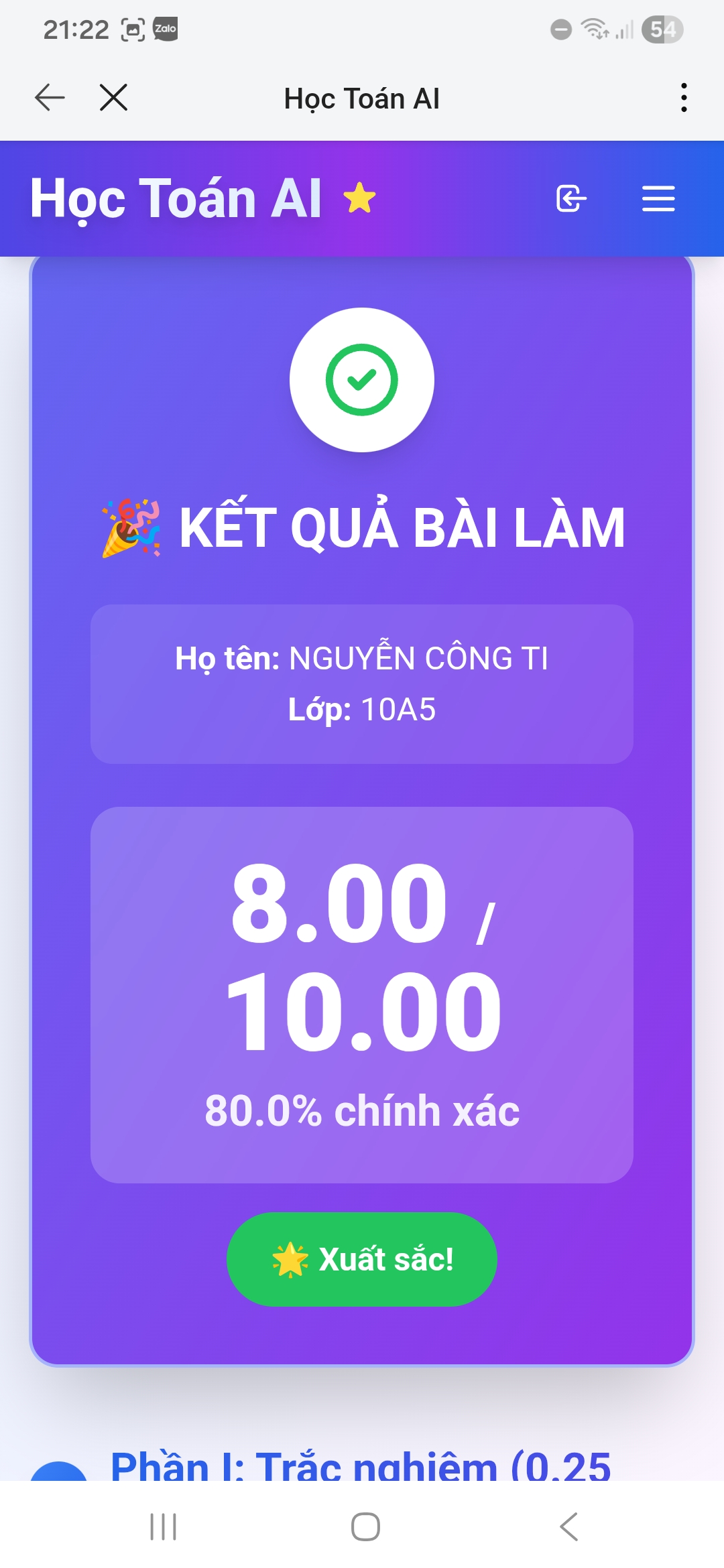The image size is (724, 1568).
Task: Go back using the arrow in the browser bar
Action: [50, 98]
